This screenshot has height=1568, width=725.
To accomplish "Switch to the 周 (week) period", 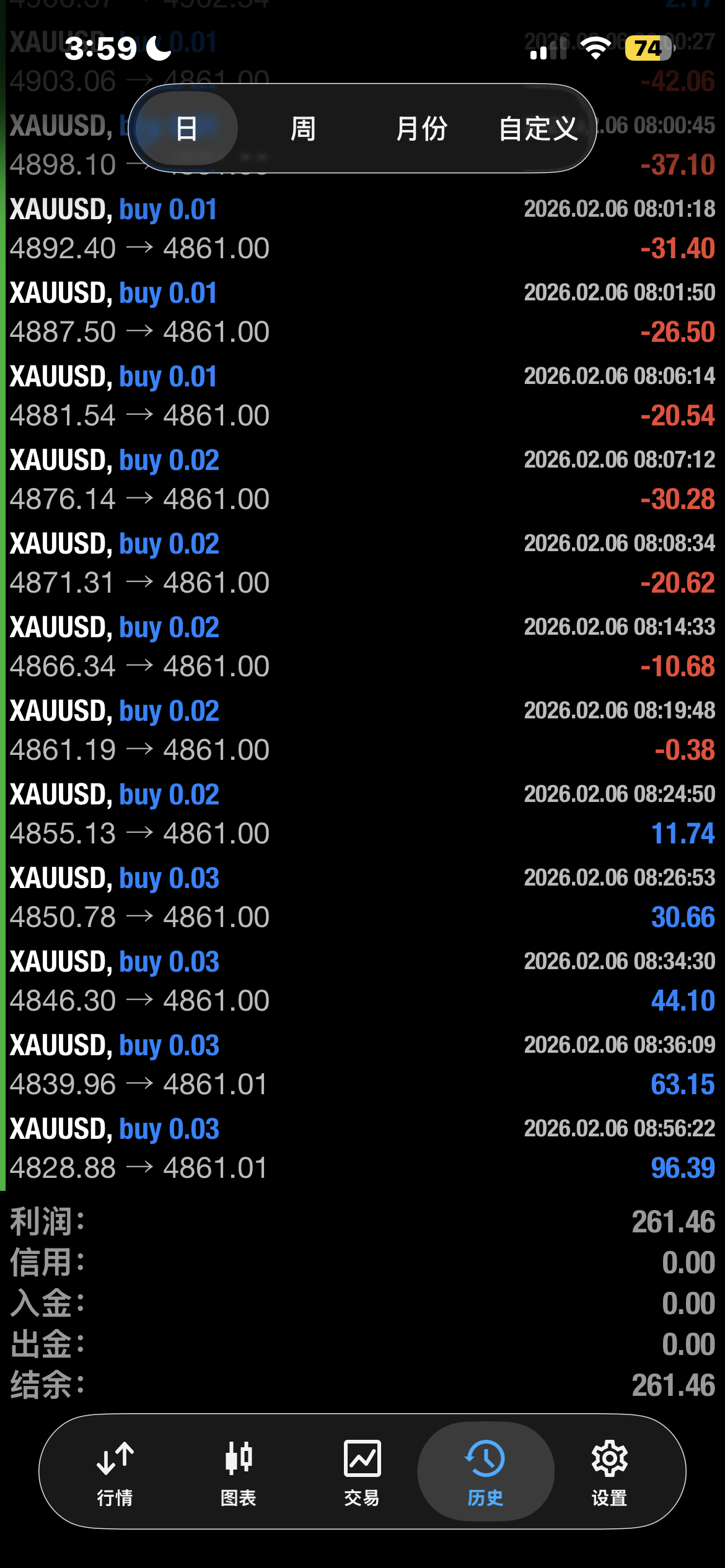I will tap(303, 128).
